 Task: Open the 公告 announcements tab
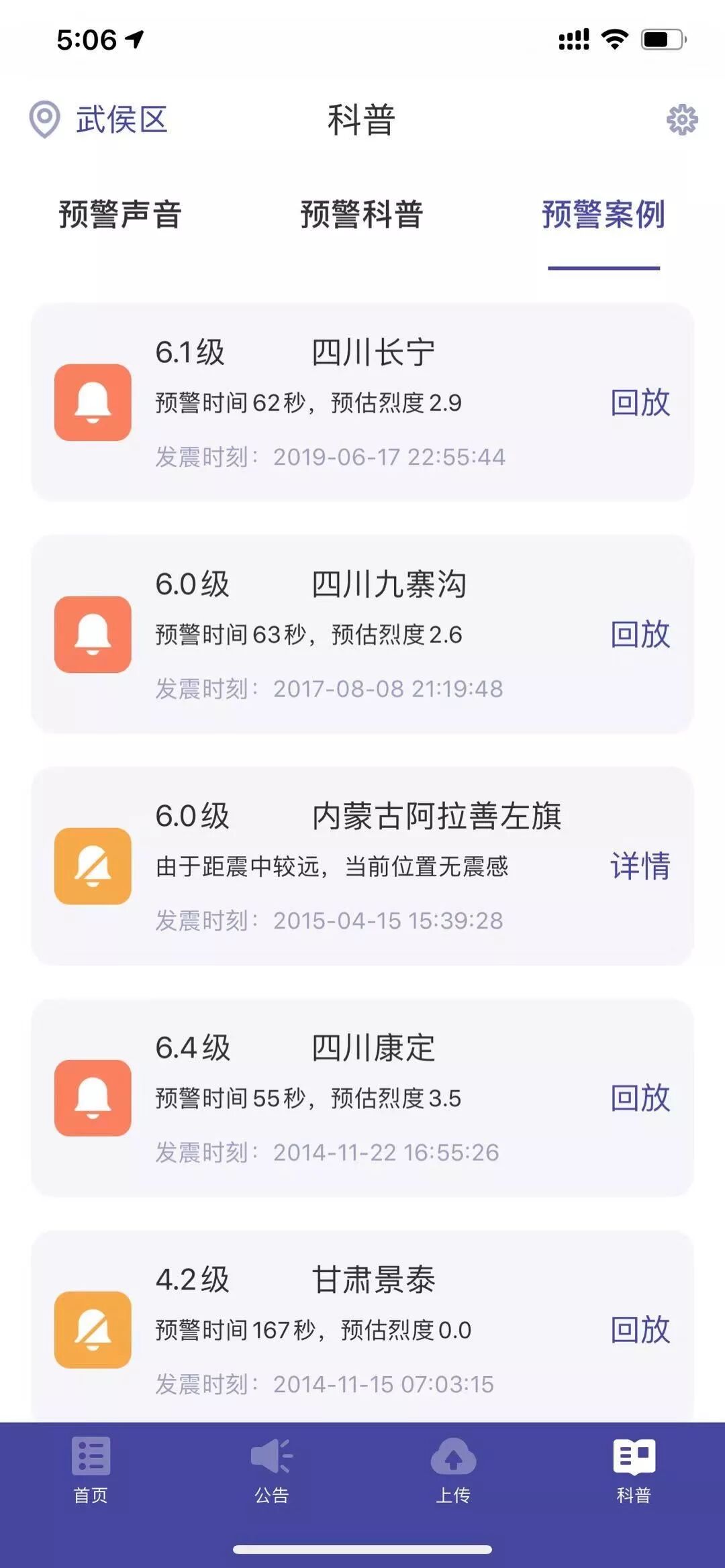[272, 1471]
